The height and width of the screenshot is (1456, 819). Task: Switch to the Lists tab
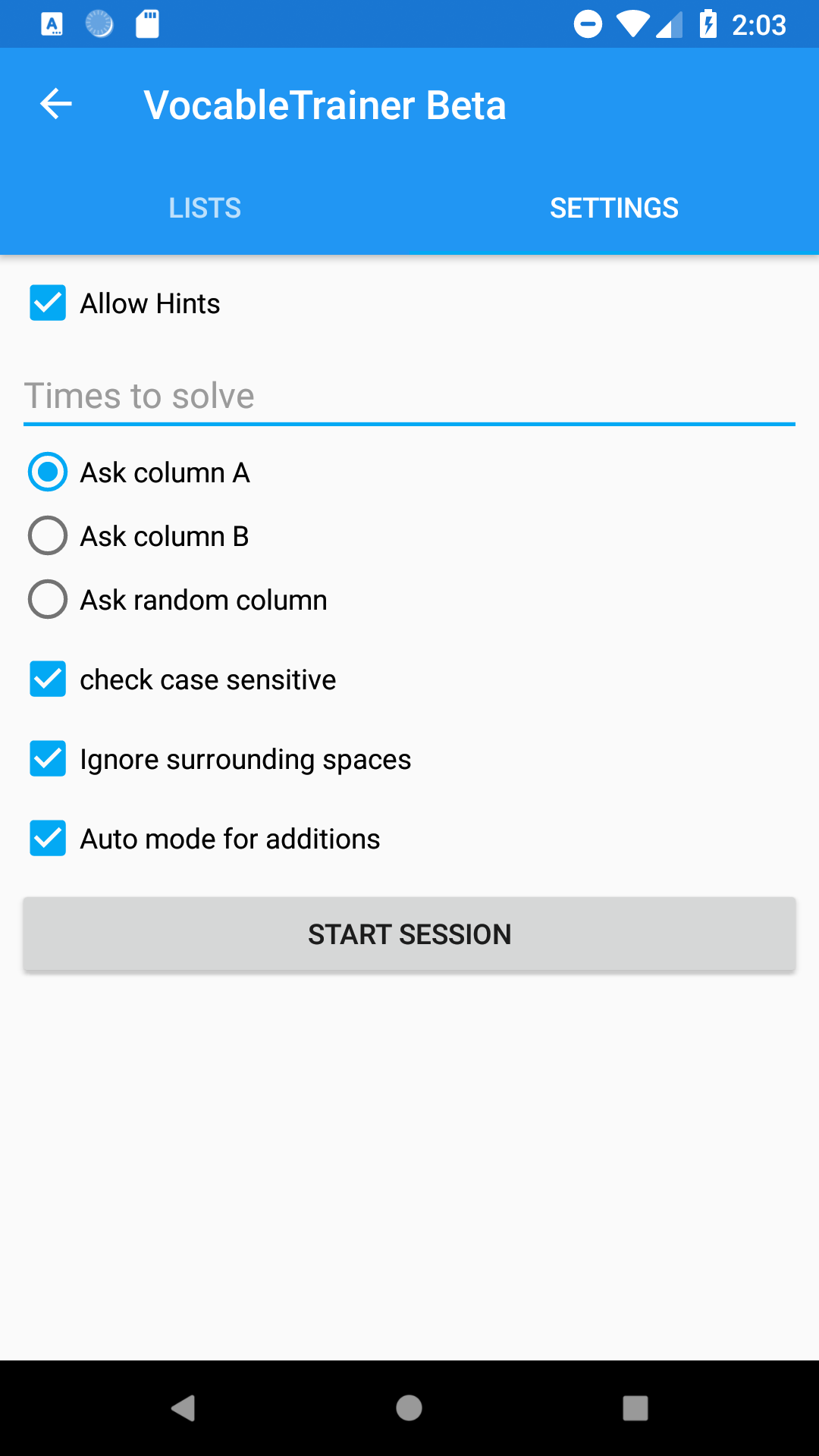click(205, 208)
